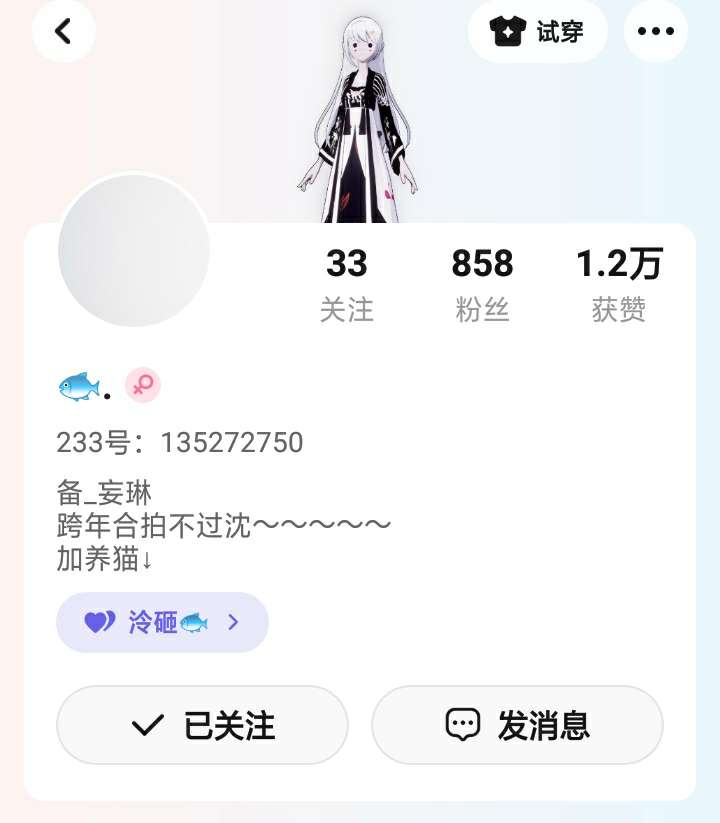The image size is (720, 823).
Task: Open the profile avatar picture
Action: [x=134, y=251]
